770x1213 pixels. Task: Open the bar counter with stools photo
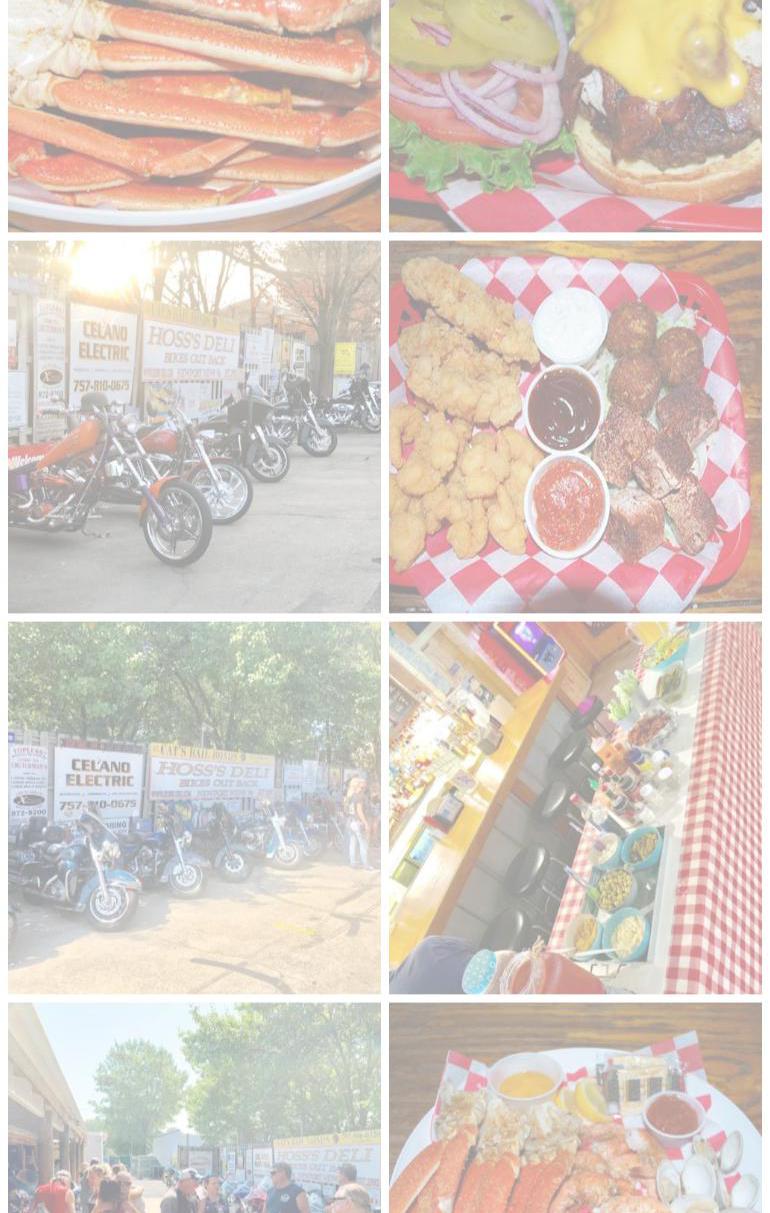point(575,807)
